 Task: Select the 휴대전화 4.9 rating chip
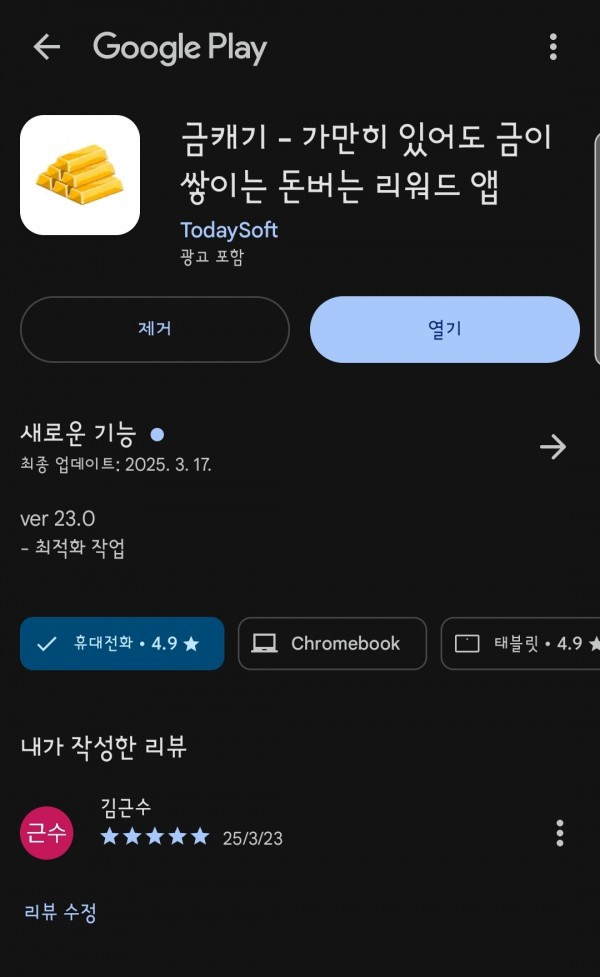[122, 644]
